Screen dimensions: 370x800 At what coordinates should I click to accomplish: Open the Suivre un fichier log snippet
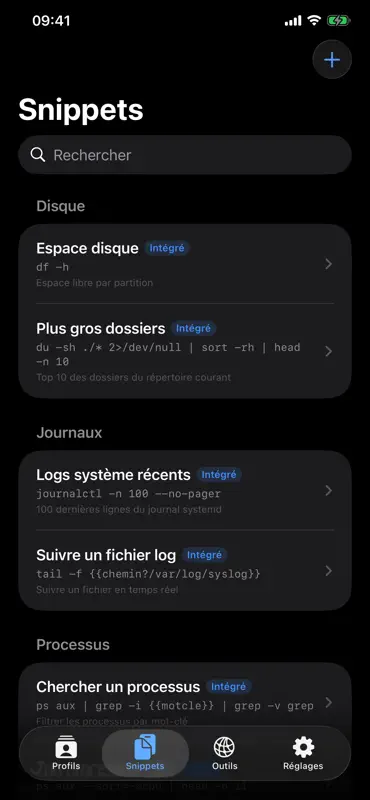coord(185,570)
